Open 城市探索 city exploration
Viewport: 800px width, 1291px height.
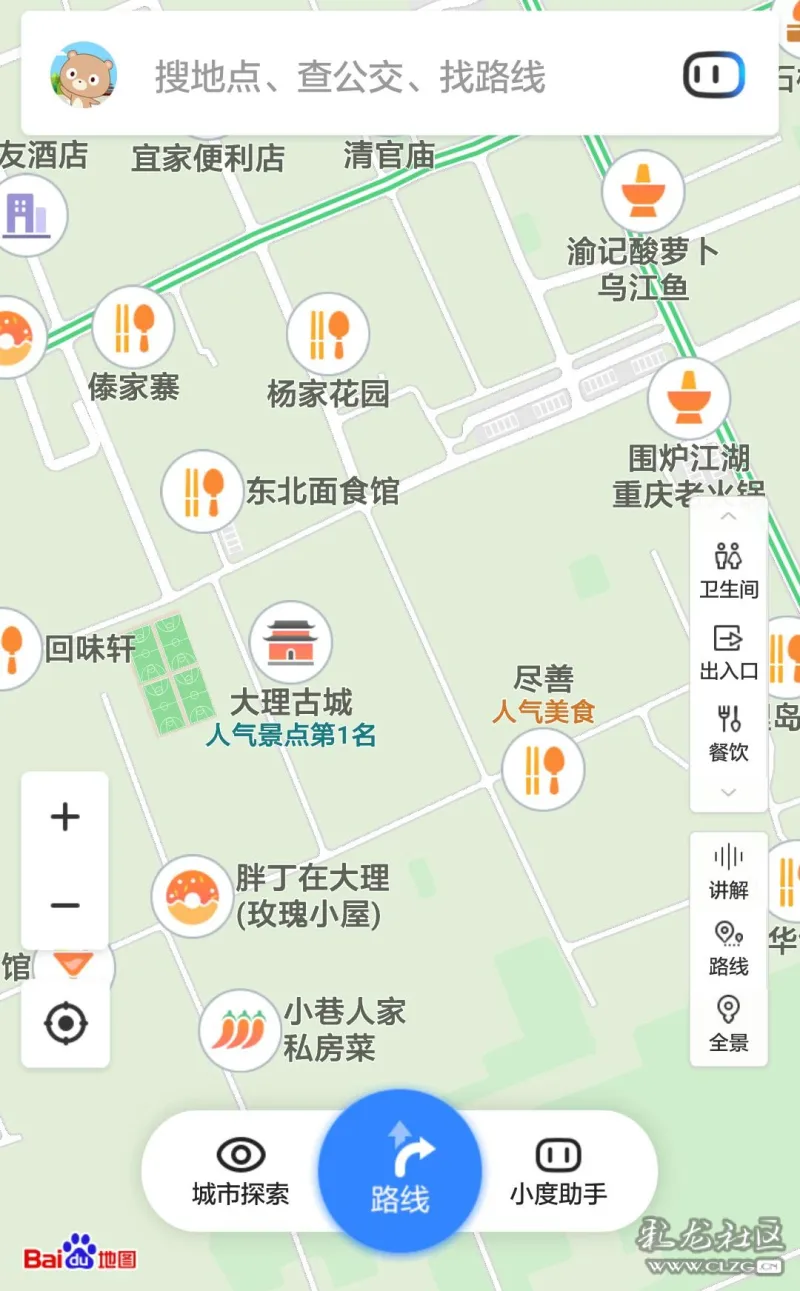tap(240, 1171)
